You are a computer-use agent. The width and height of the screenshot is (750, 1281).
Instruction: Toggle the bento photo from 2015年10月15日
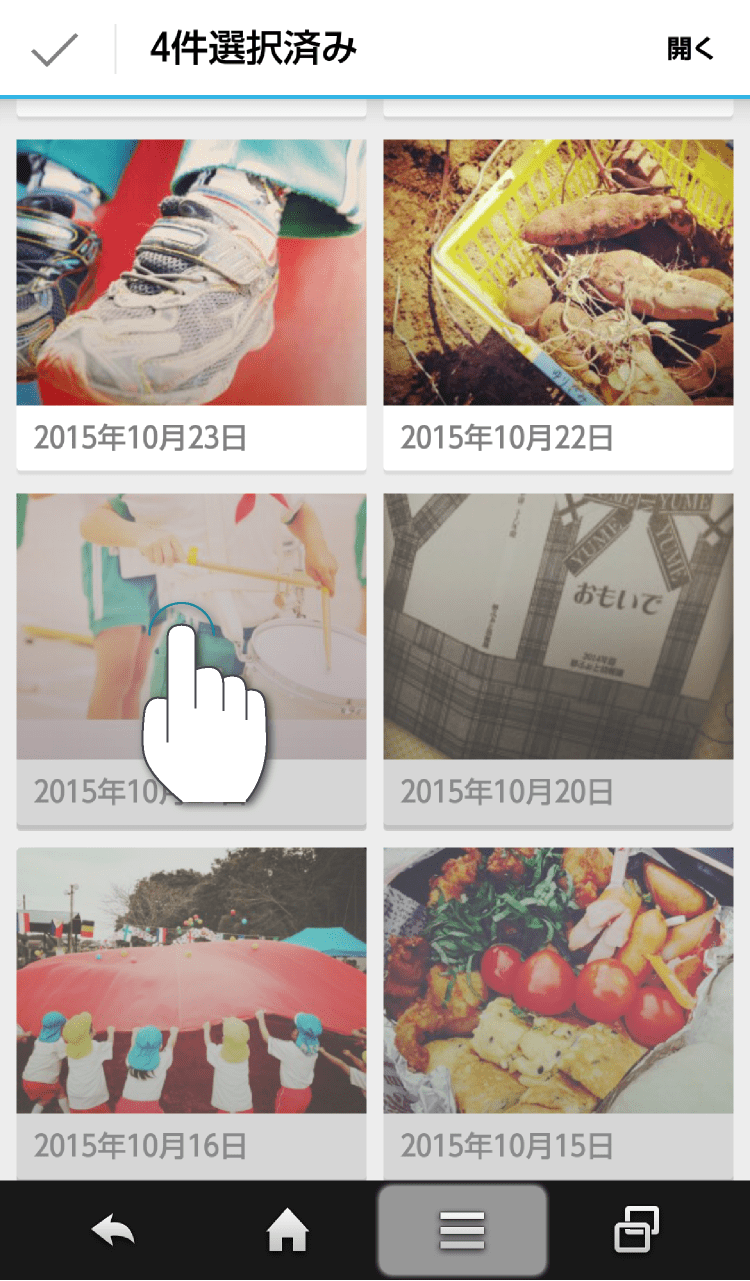558,1013
